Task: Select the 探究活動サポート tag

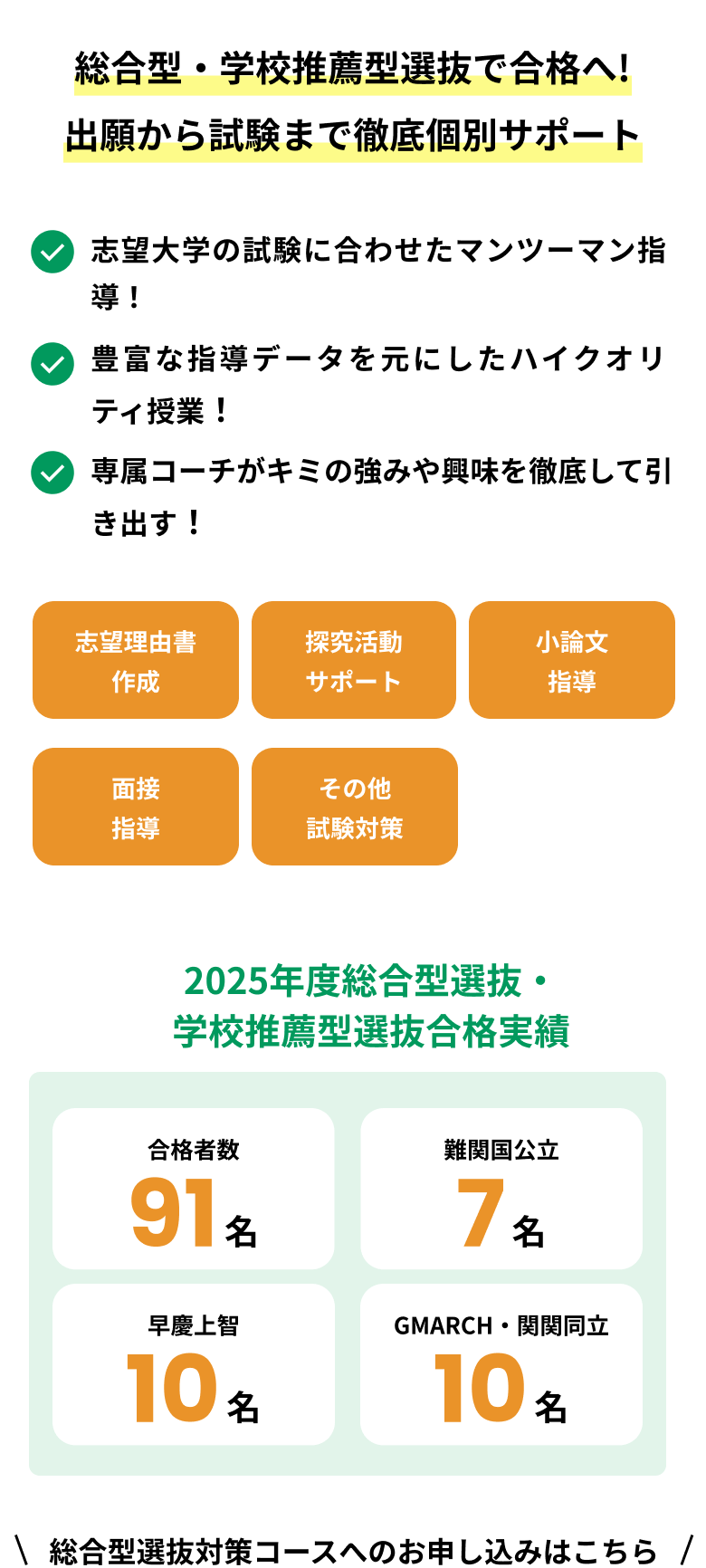Action: (353, 659)
